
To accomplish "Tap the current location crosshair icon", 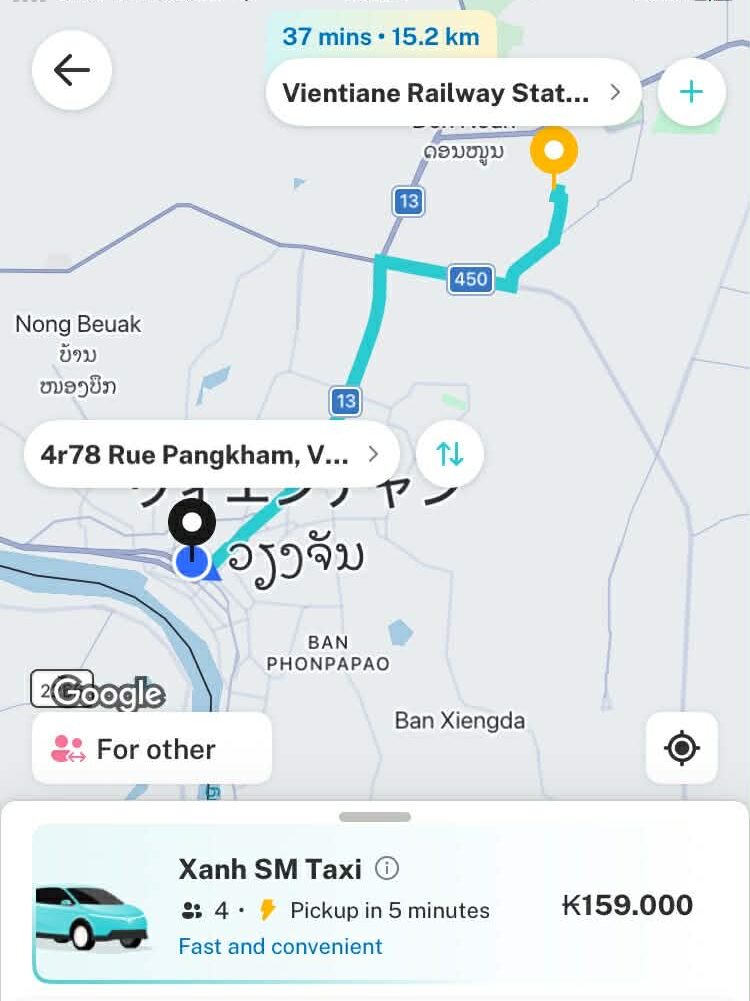I will tap(682, 748).
